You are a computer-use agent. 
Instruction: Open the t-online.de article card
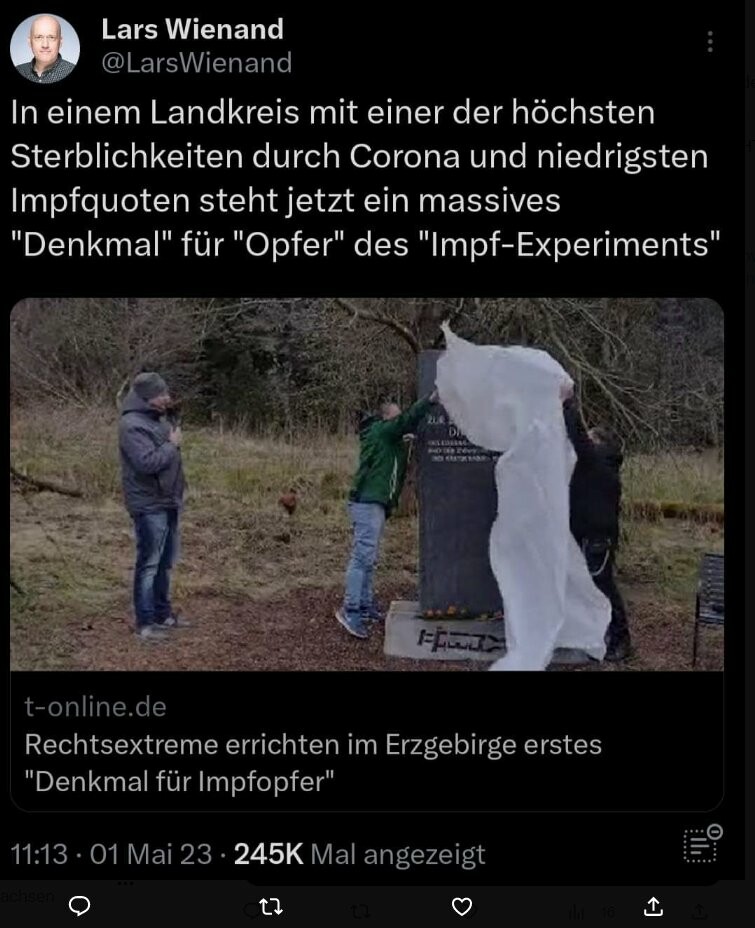pyautogui.click(x=366, y=553)
